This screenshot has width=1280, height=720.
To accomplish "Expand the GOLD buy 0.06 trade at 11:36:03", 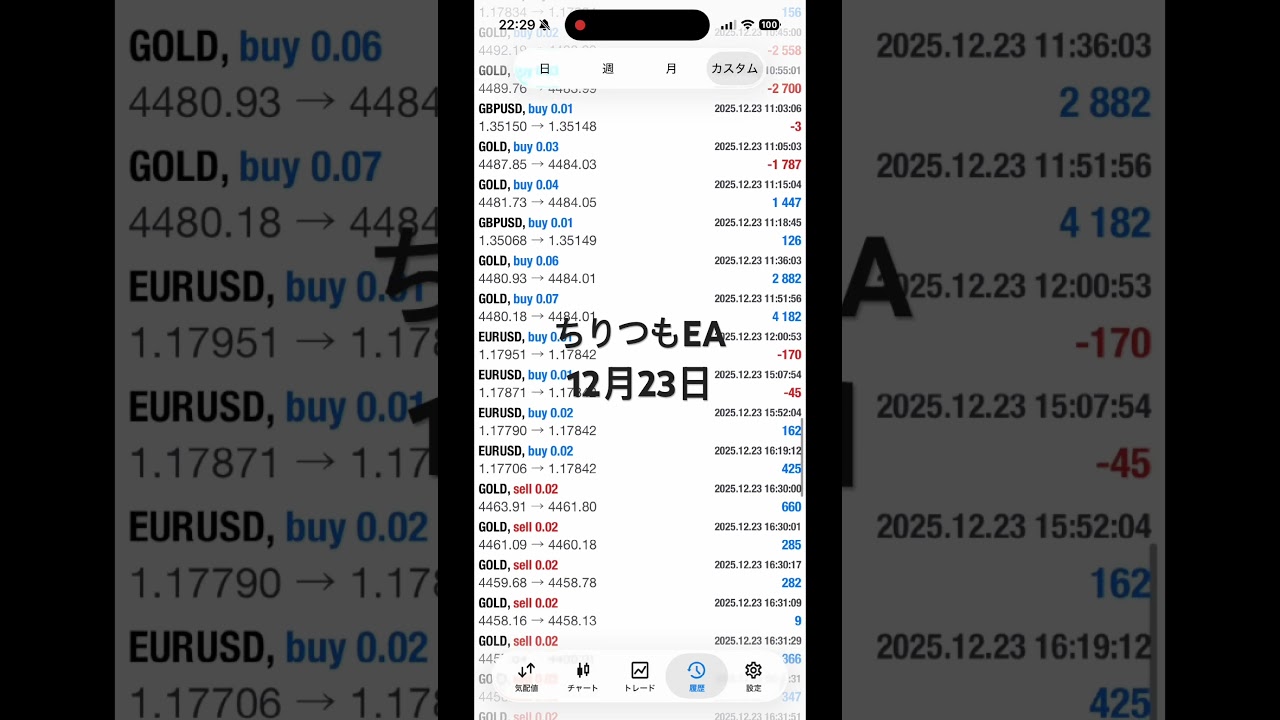I will pos(639,270).
